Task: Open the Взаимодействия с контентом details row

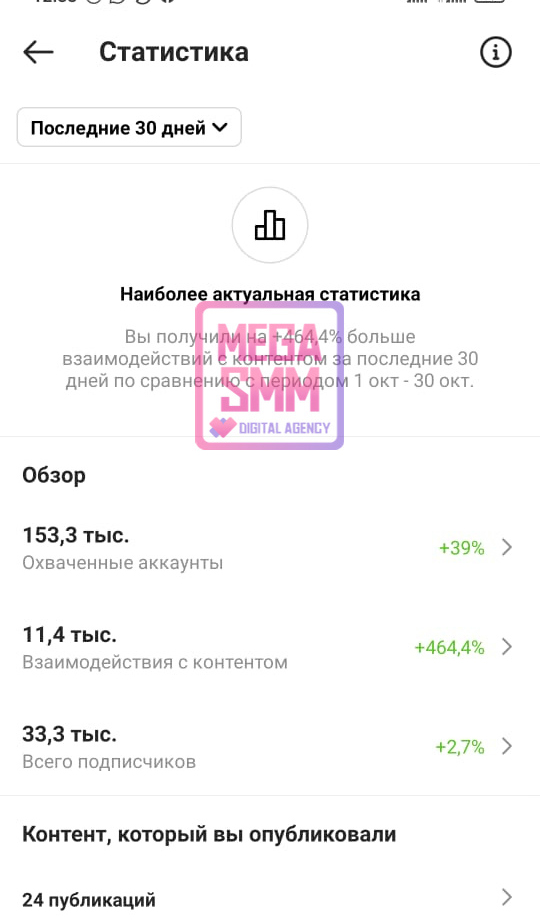Action: (x=270, y=648)
